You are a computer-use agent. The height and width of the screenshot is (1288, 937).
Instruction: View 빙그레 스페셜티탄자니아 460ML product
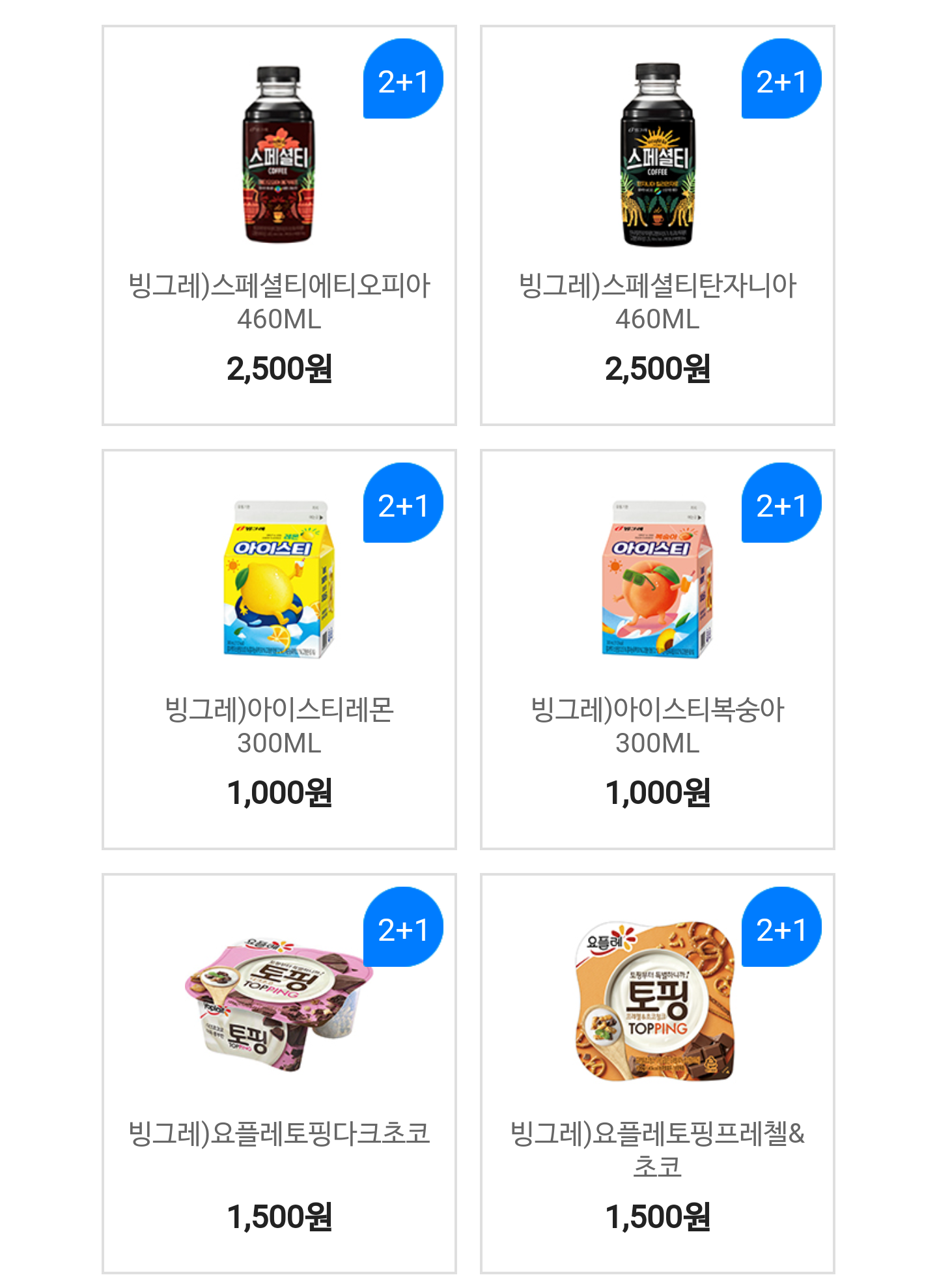tap(657, 225)
